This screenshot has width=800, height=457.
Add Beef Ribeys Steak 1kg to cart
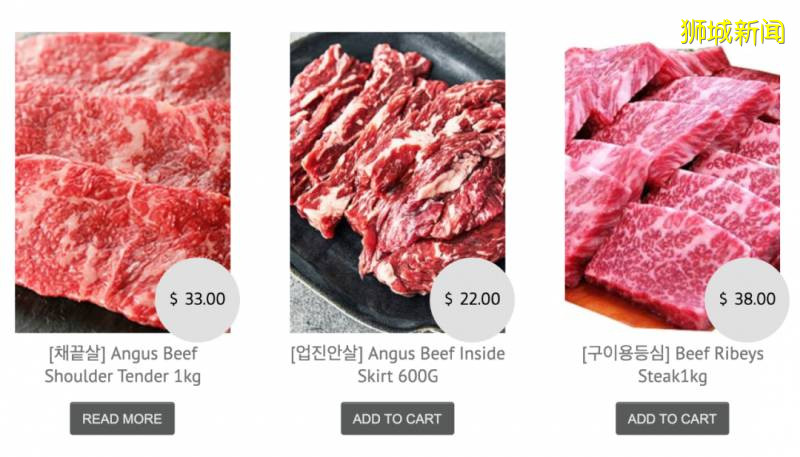tap(672, 419)
